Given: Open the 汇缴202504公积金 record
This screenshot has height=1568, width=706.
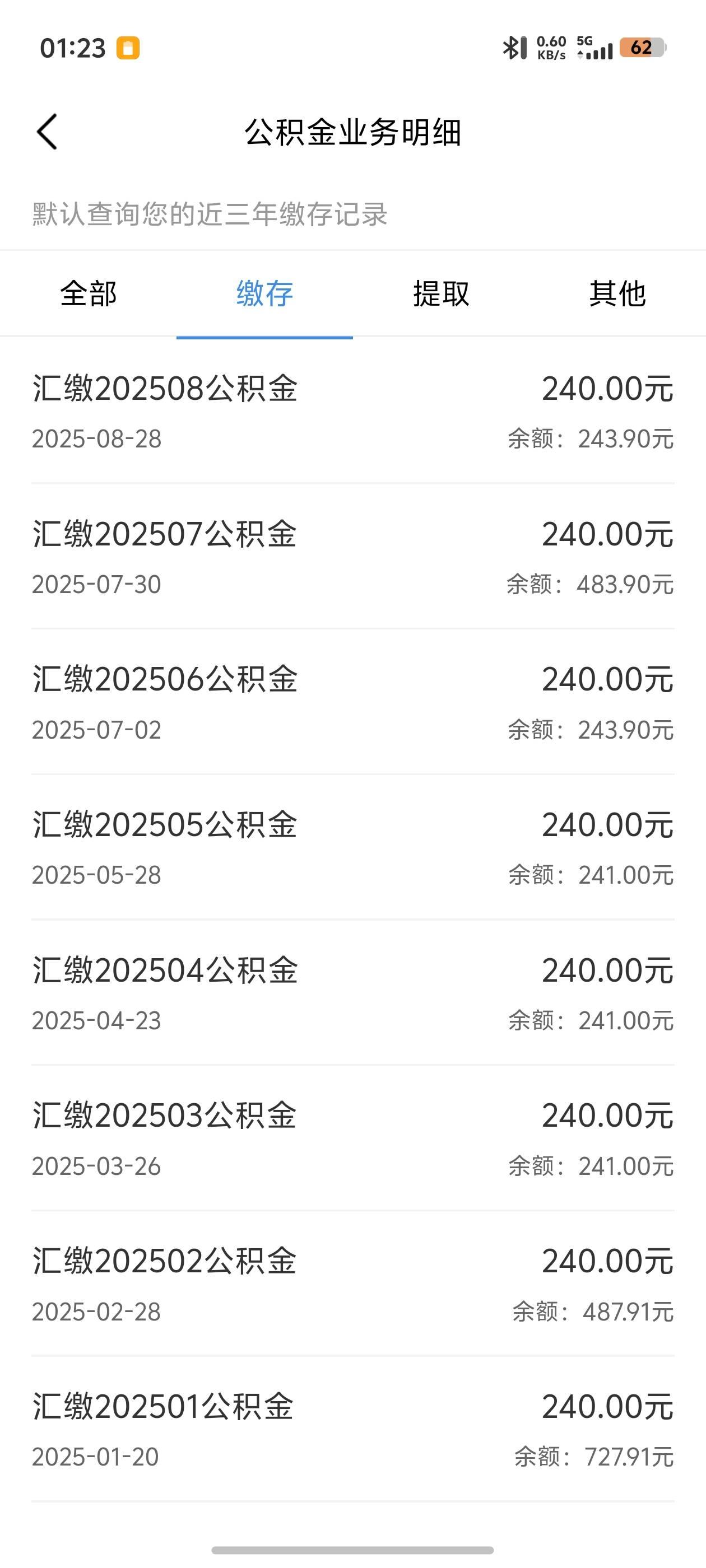Looking at the screenshot, I should (x=352, y=993).
